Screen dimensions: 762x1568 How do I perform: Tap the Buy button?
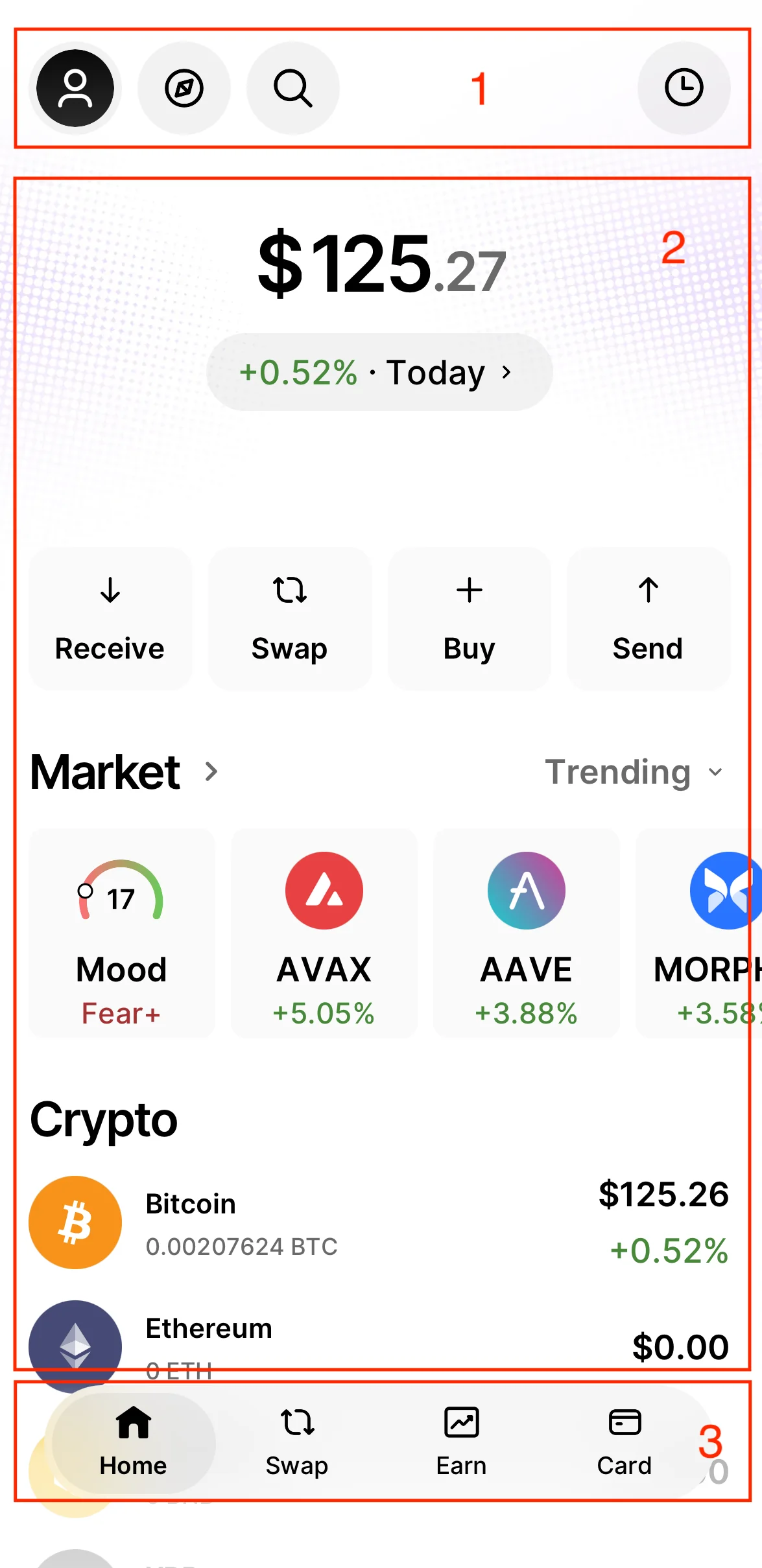pos(470,619)
